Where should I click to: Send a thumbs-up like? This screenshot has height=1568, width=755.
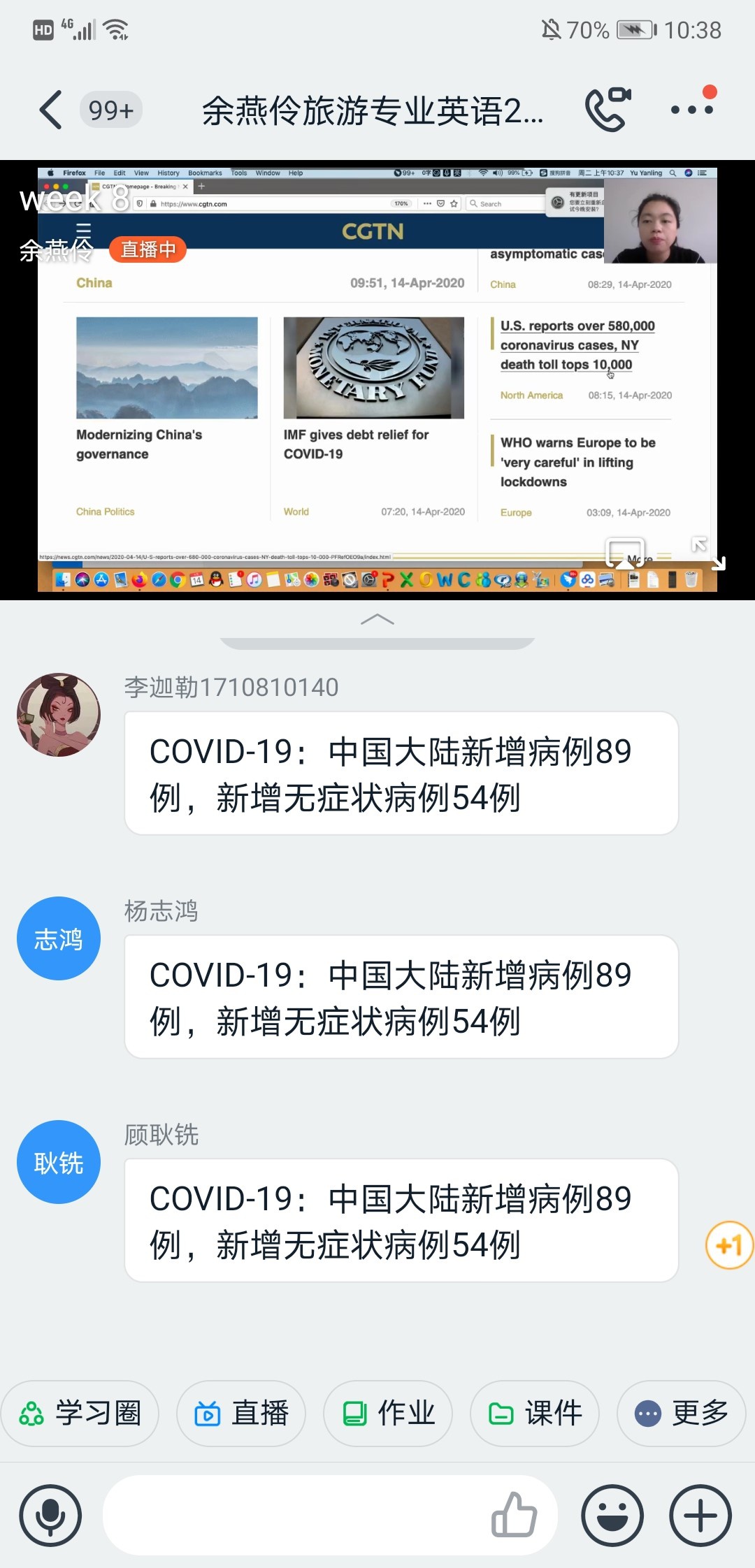514,1516
